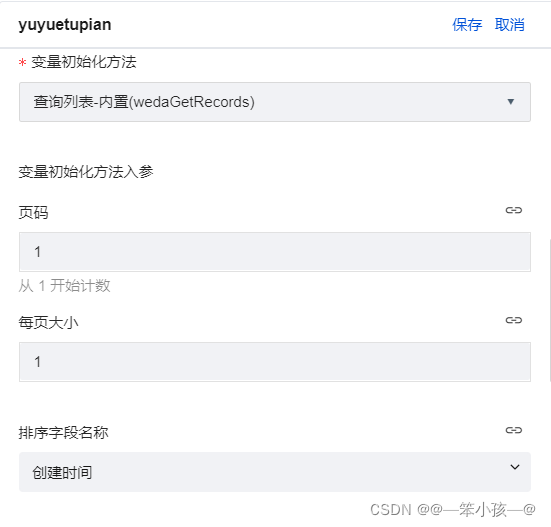Expand the 排序字段名称 dropdown showing 创建时间
The height and width of the screenshot is (527, 551).
(x=275, y=472)
